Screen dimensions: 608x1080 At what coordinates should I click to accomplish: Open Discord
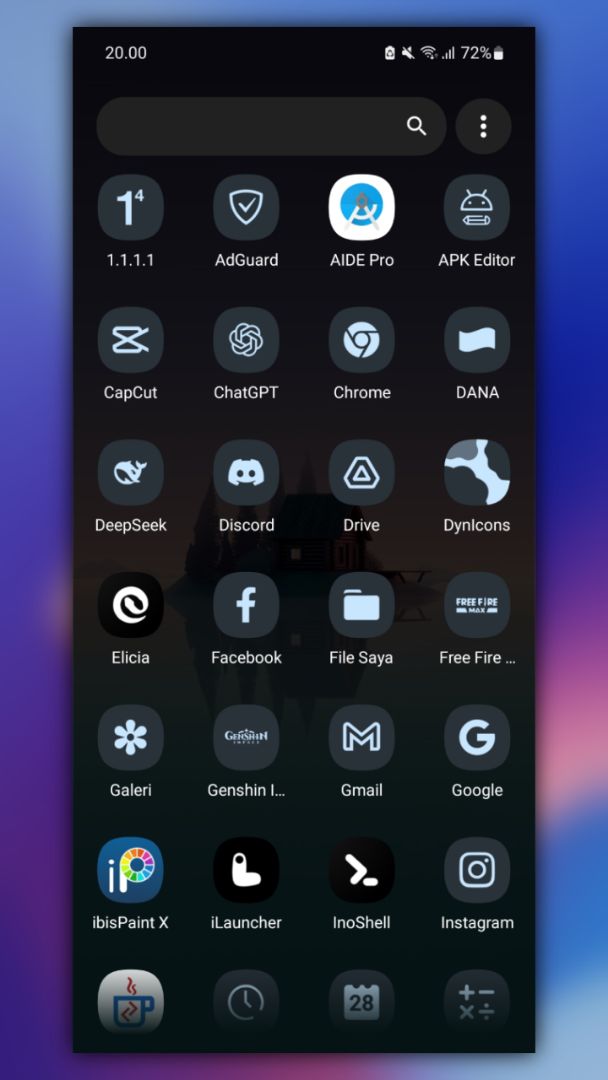tap(246, 473)
